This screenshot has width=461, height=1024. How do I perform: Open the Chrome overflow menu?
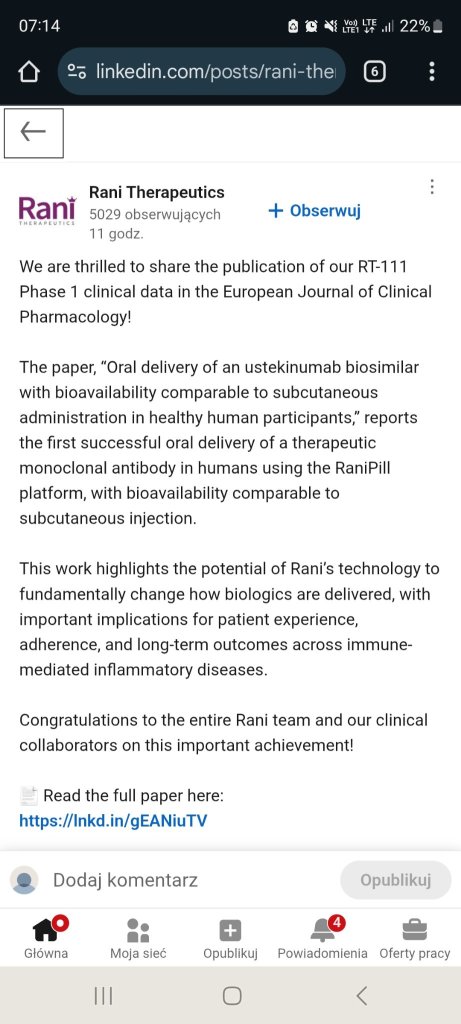point(432,71)
